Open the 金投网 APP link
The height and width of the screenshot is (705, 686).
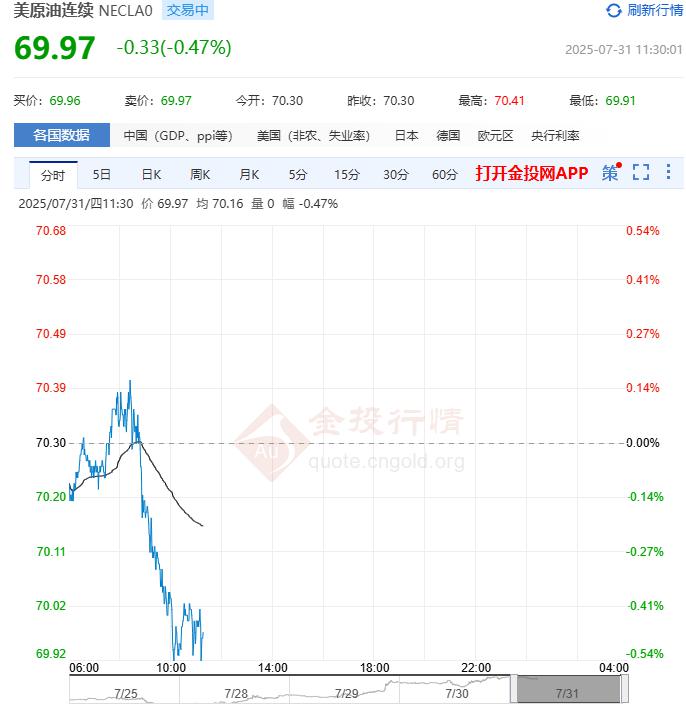pos(532,173)
